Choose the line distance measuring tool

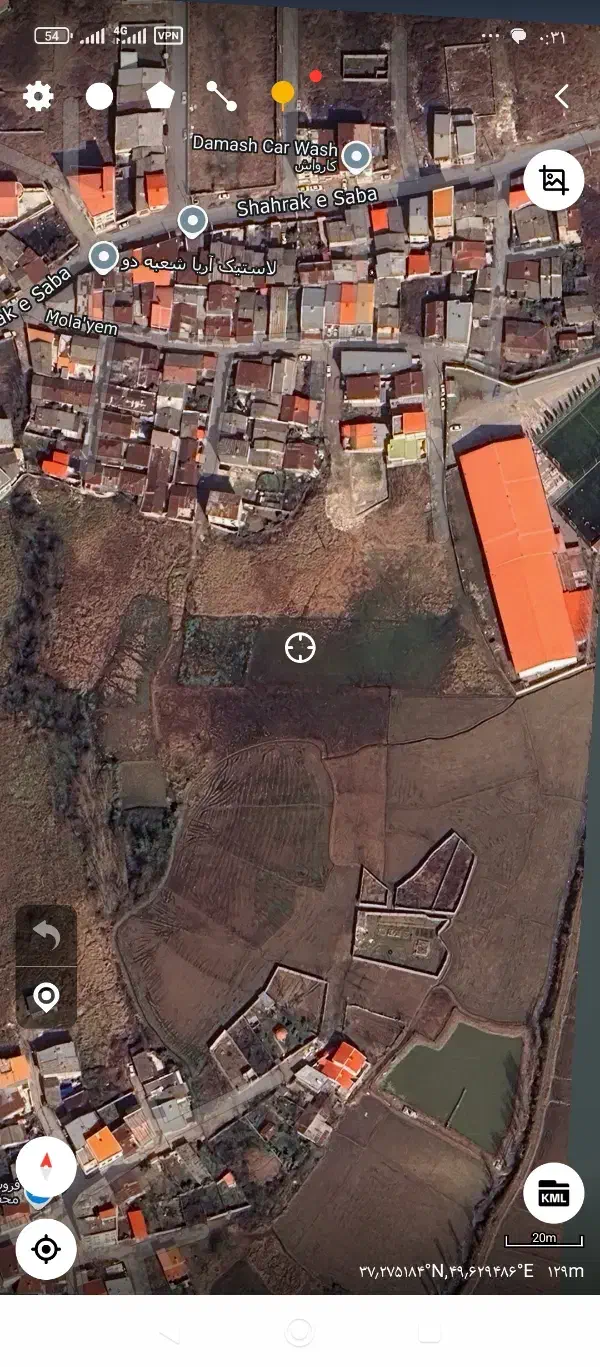[x=221, y=96]
